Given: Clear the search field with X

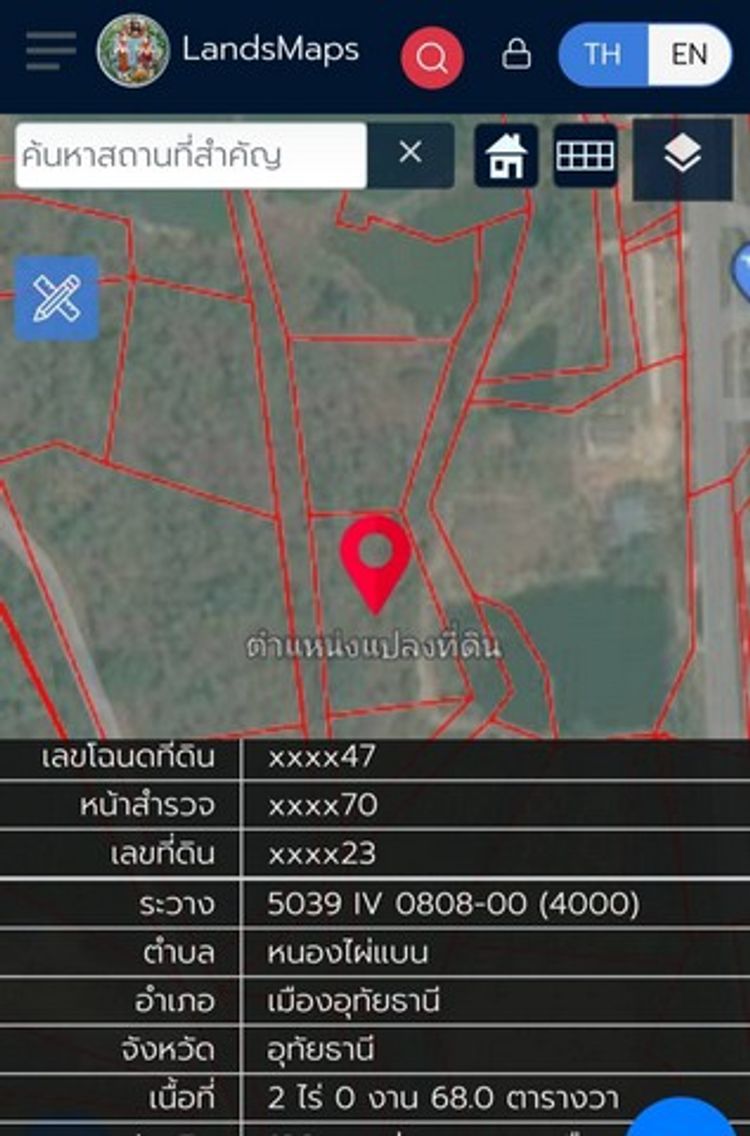Looking at the screenshot, I should (410, 153).
